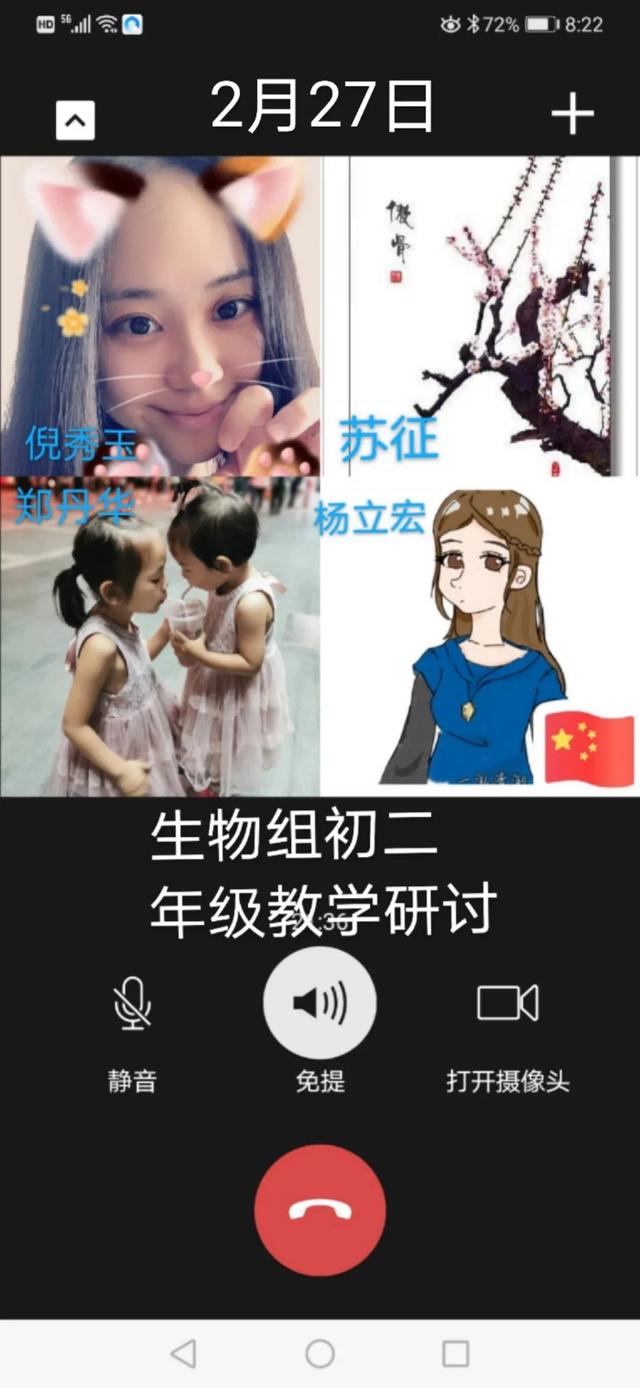
Task: Toggle the speakerphone (免提)
Action: click(x=320, y=1003)
